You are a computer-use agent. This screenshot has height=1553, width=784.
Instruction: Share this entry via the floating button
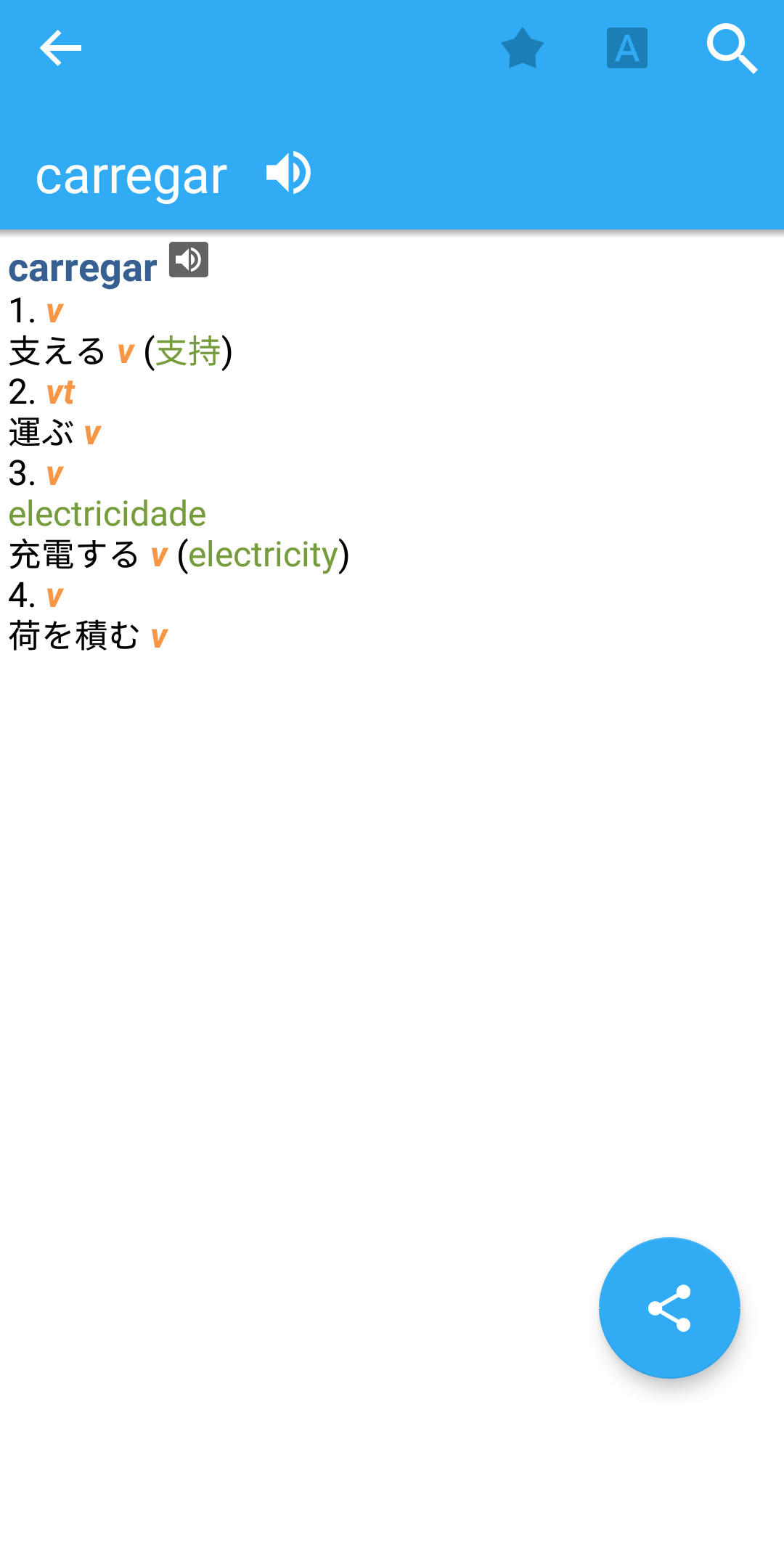pos(669,1308)
